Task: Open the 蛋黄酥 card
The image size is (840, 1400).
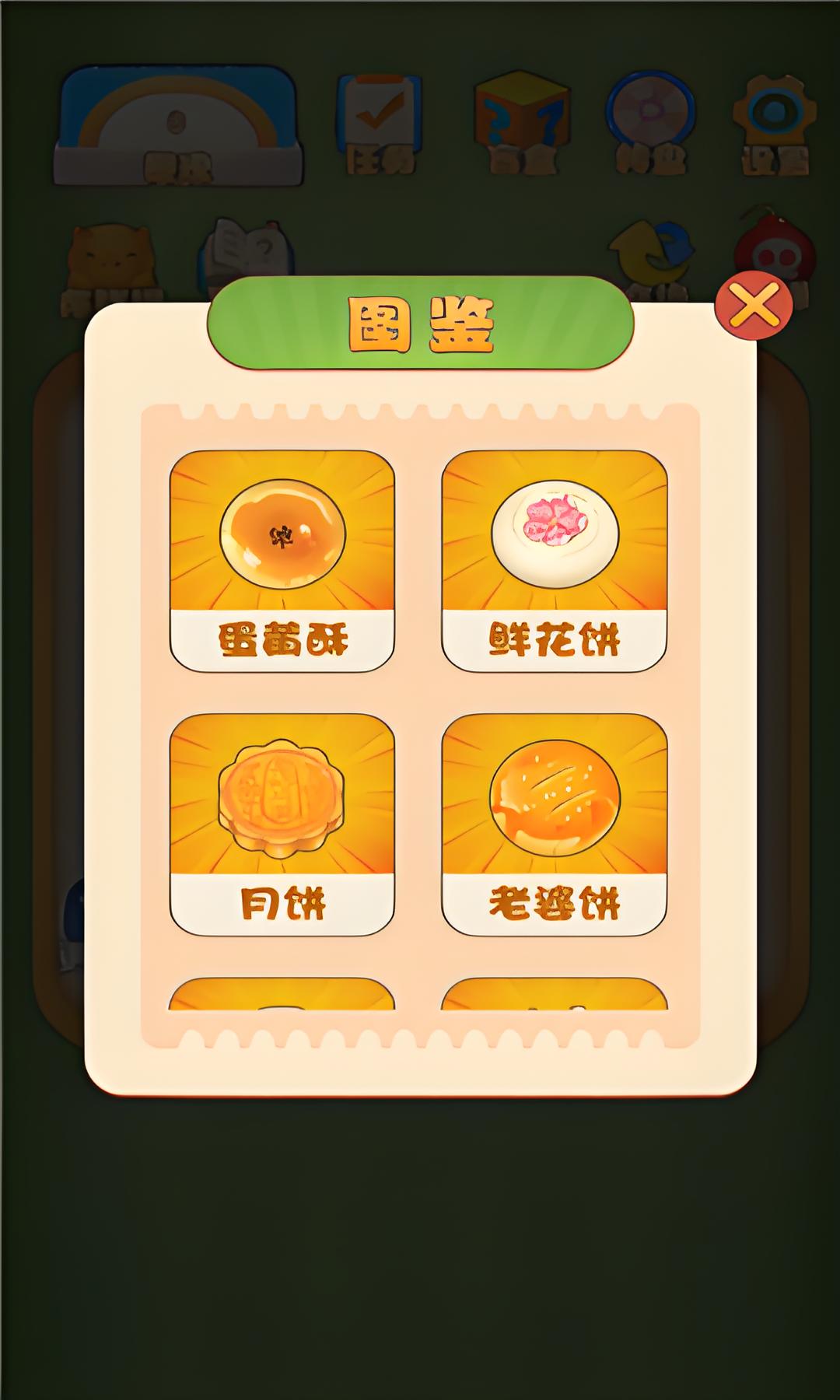Action: coord(282,560)
